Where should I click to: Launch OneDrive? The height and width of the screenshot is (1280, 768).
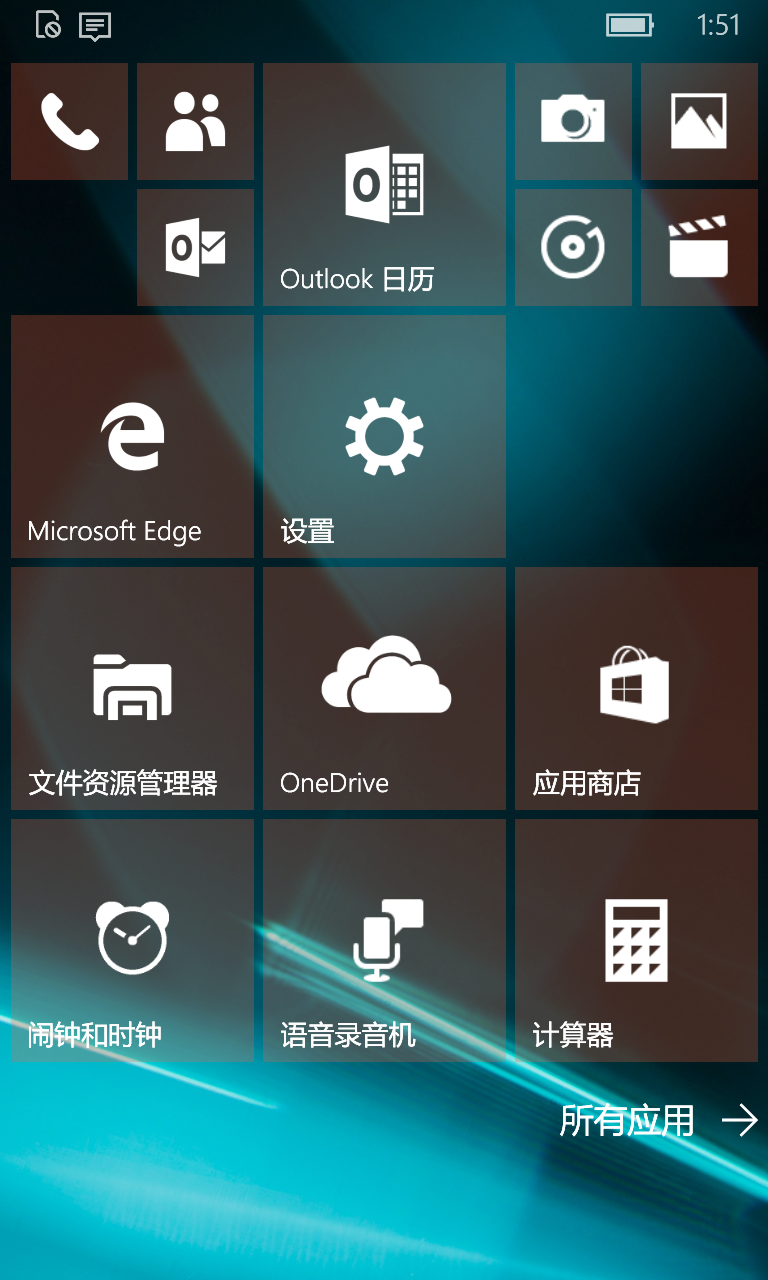click(384, 688)
